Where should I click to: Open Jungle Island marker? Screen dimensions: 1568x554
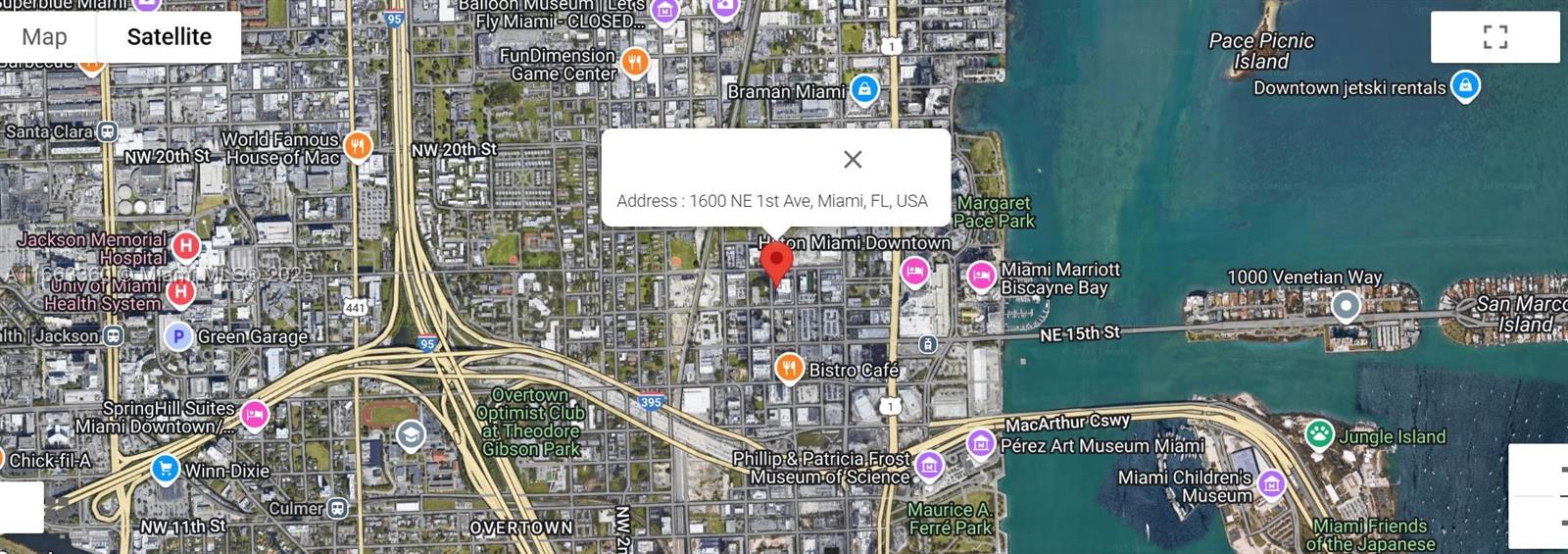pyautogui.click(x=1319, y=433)
